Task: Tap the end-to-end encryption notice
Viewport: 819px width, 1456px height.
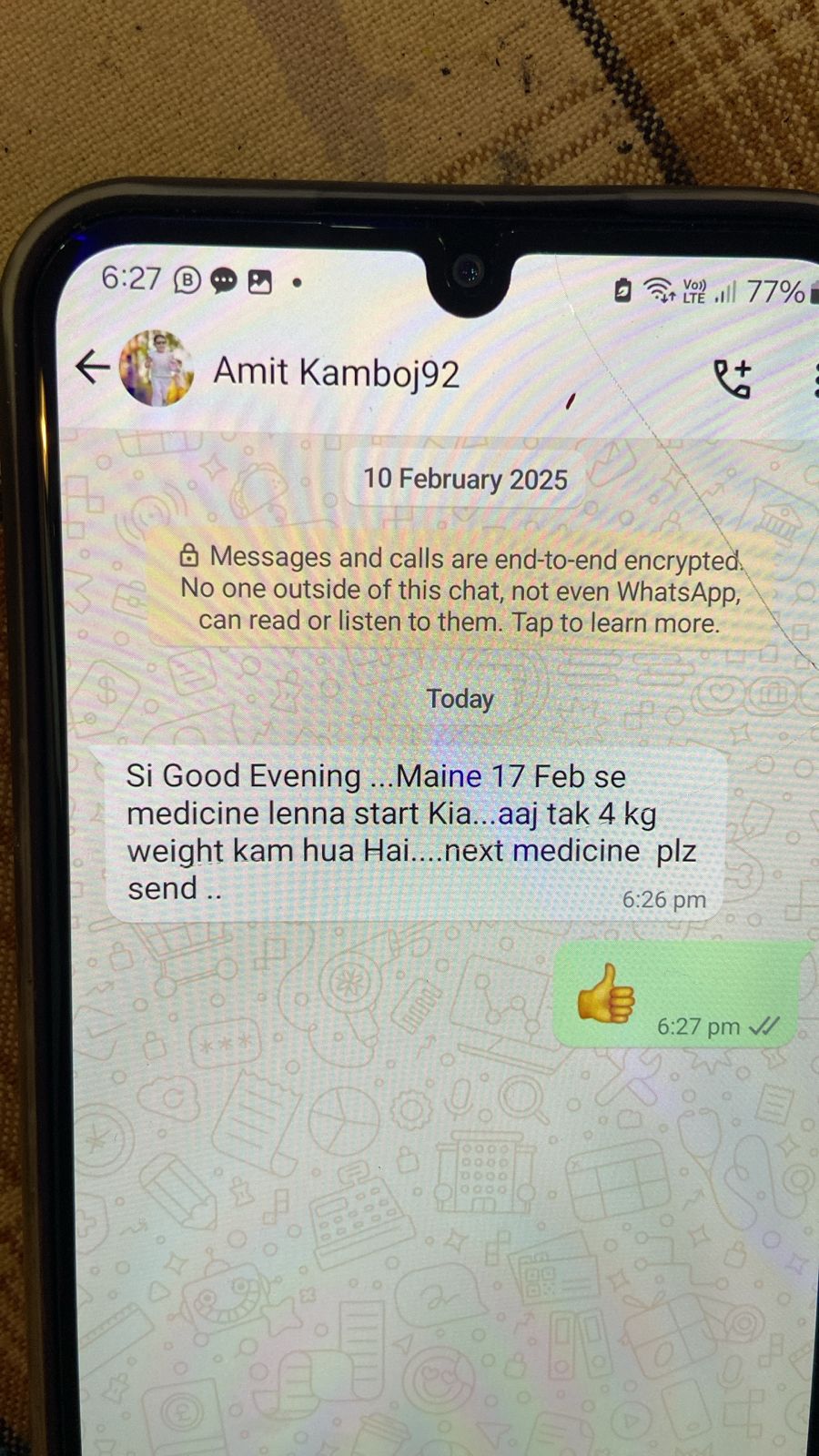Action: tap(460, 590)
